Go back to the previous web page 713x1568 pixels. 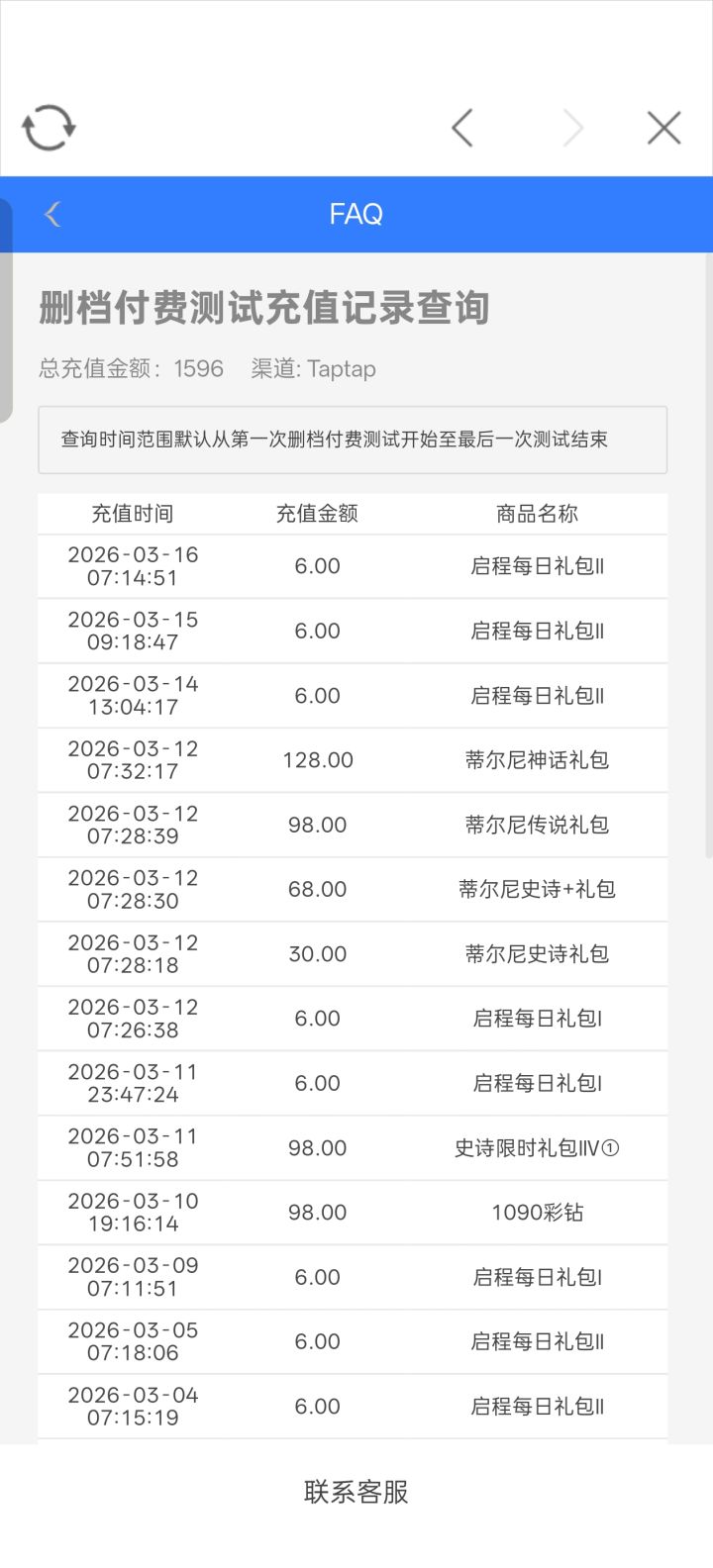(462, 128)
